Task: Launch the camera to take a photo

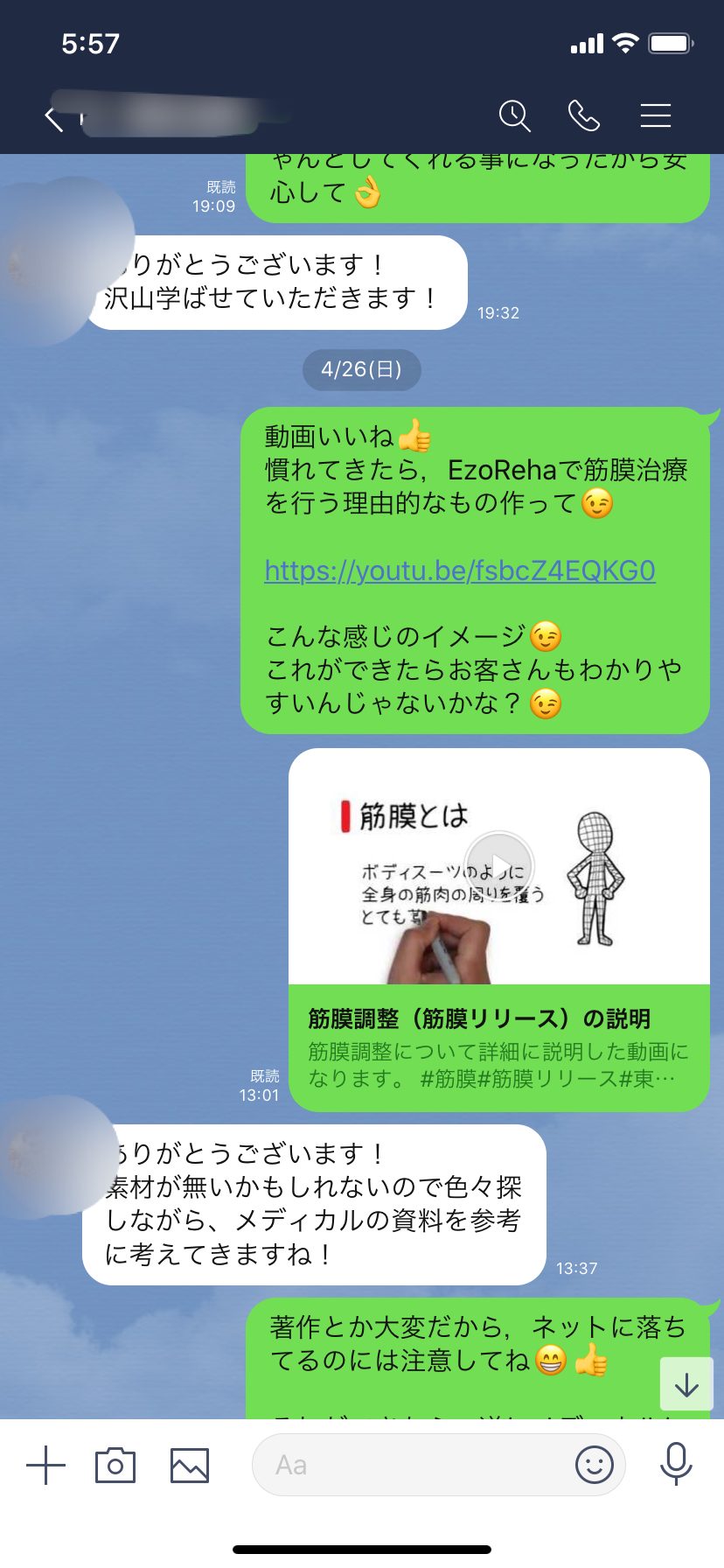Action: 115,1465
